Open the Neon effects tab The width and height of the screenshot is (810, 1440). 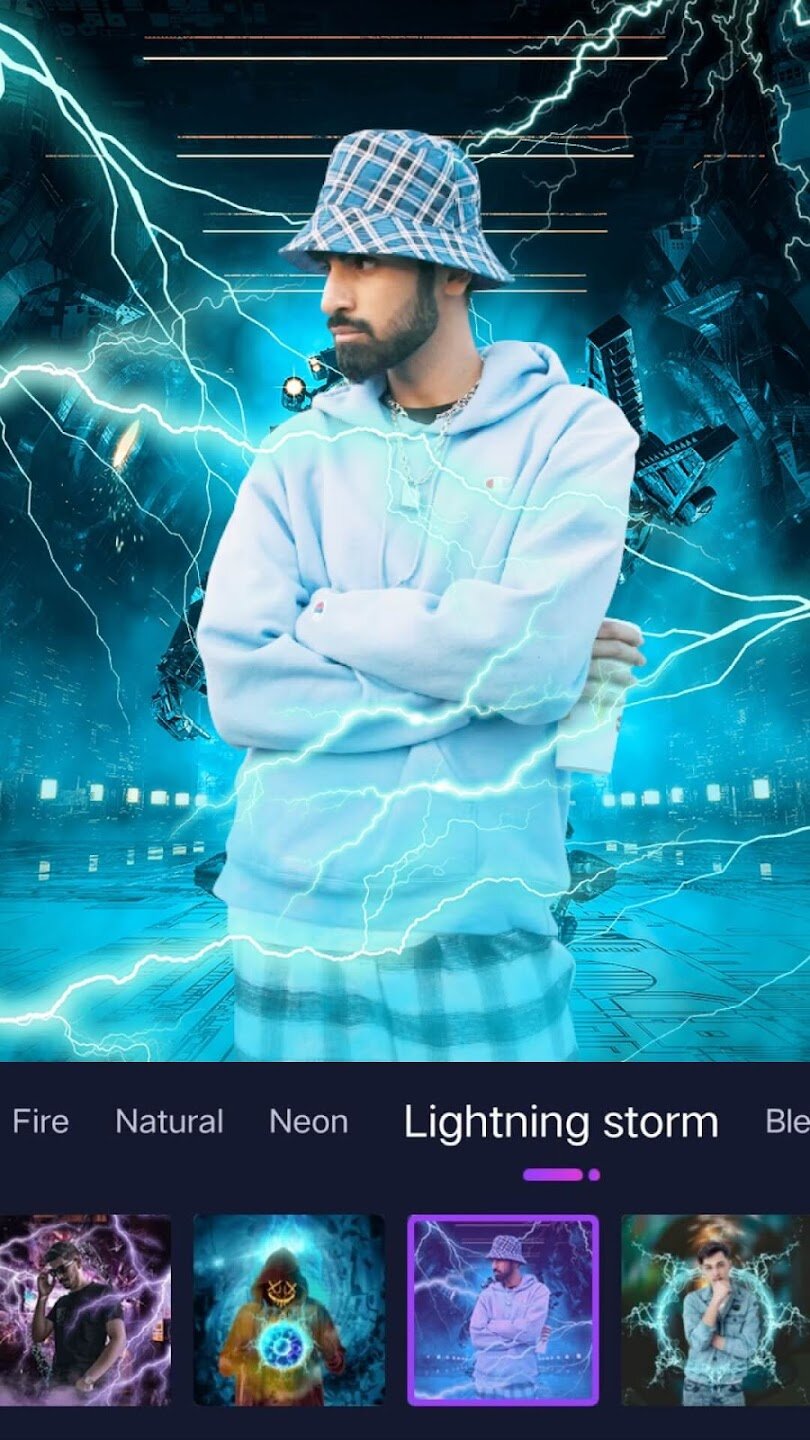pos(308,1122)
